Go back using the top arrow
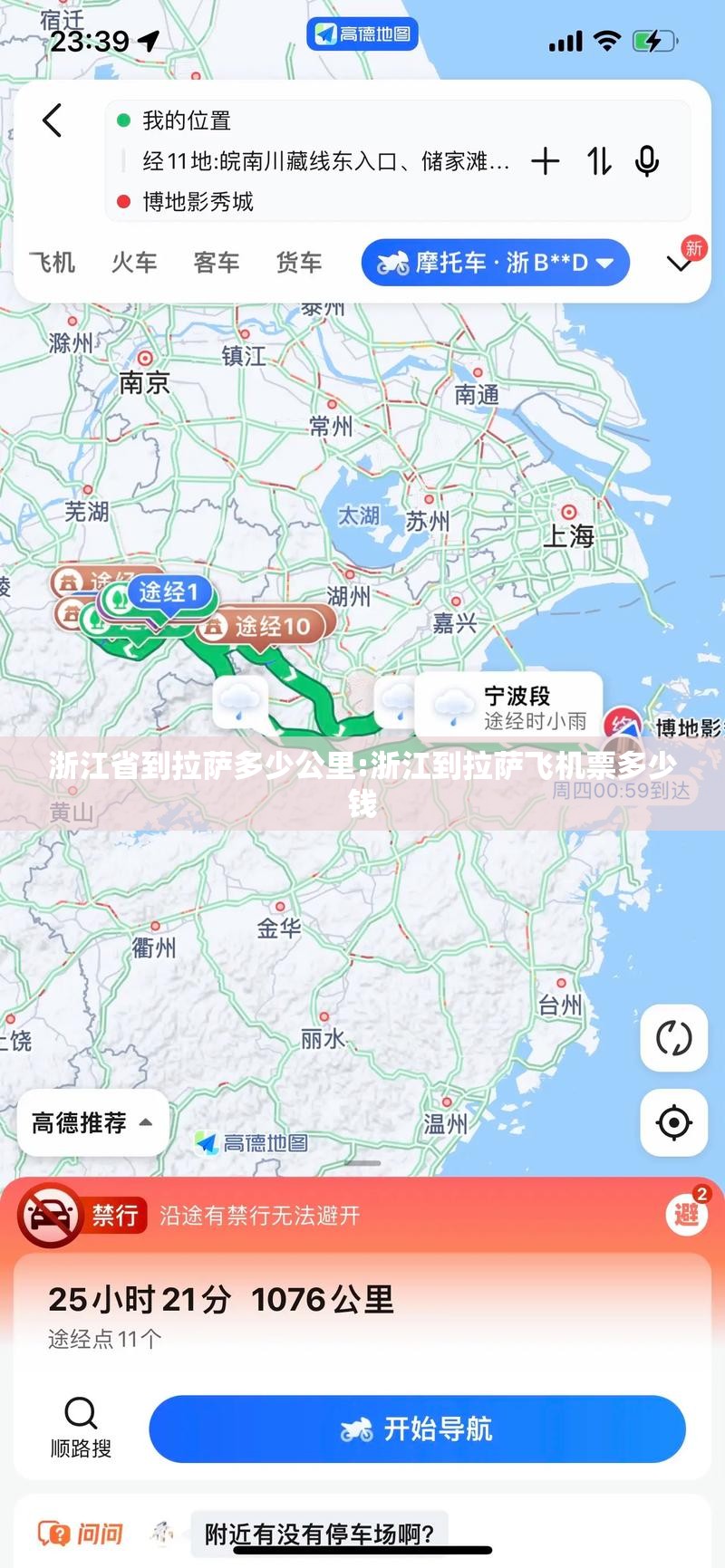725x1568 pixels. click(53, 120)
